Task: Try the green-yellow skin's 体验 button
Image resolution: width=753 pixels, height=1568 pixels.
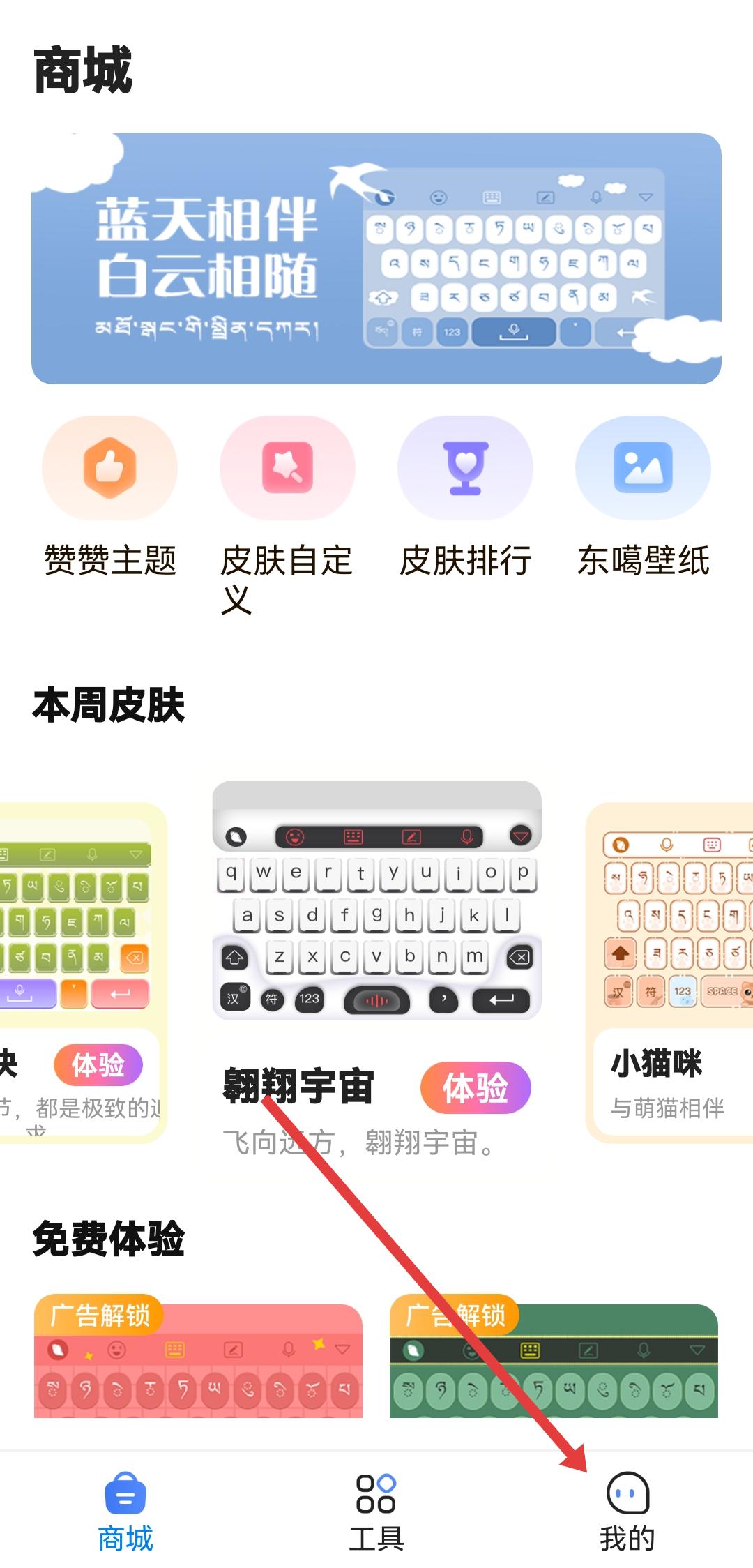Action: (x=98, y=1065)
